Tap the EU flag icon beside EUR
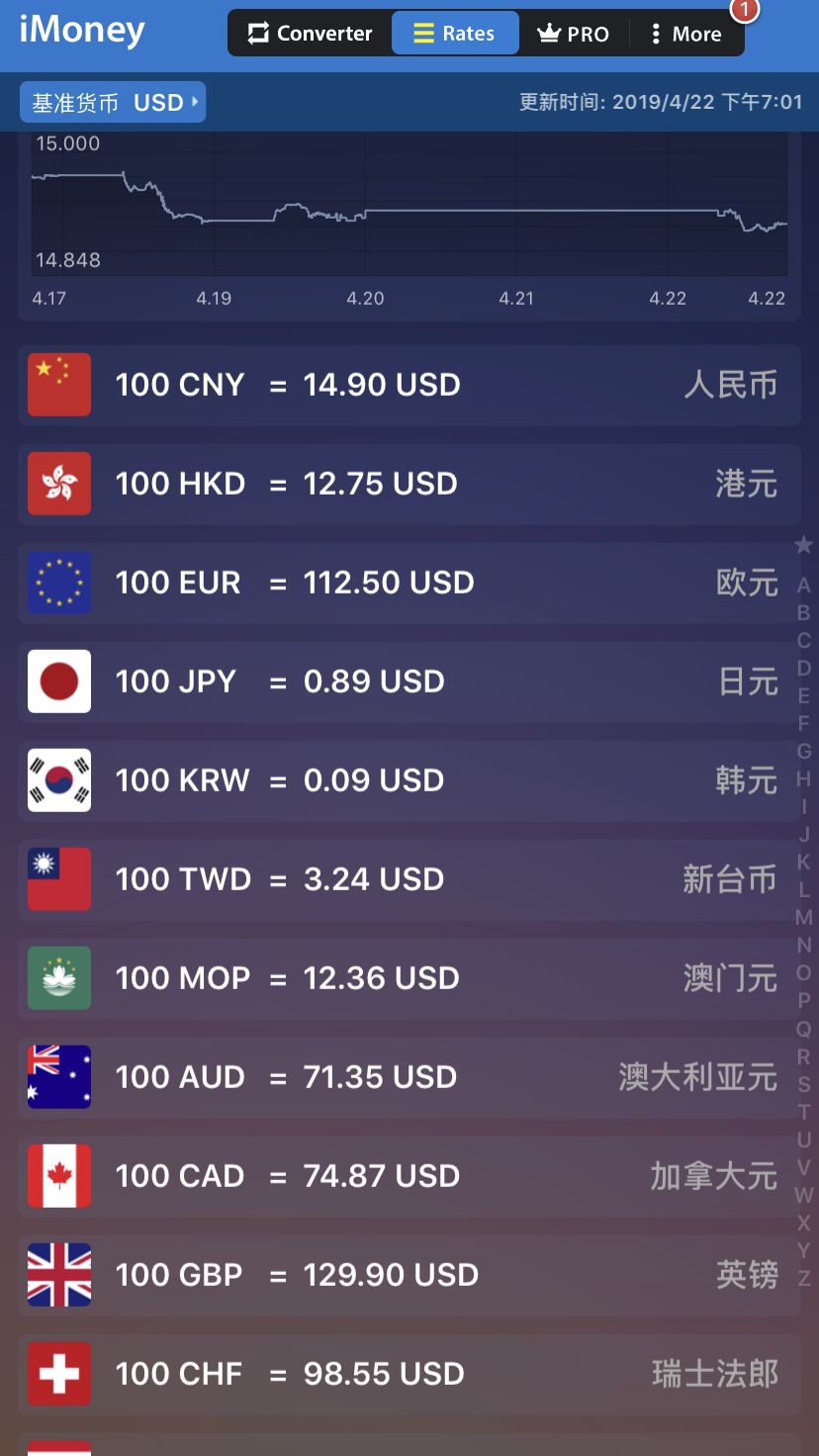 (x=58, y=582)
